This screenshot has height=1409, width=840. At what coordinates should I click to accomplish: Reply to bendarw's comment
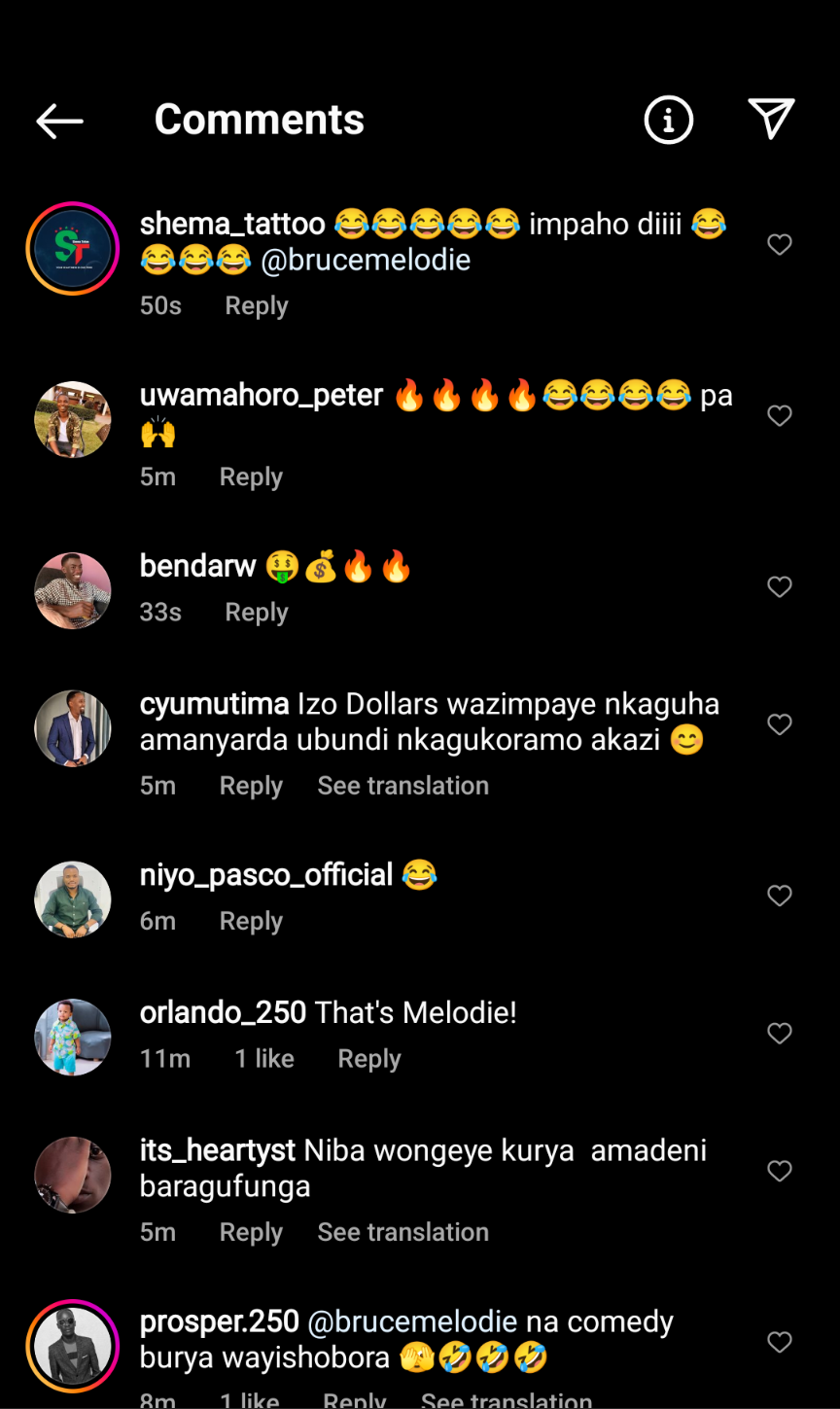coord(257,612)
